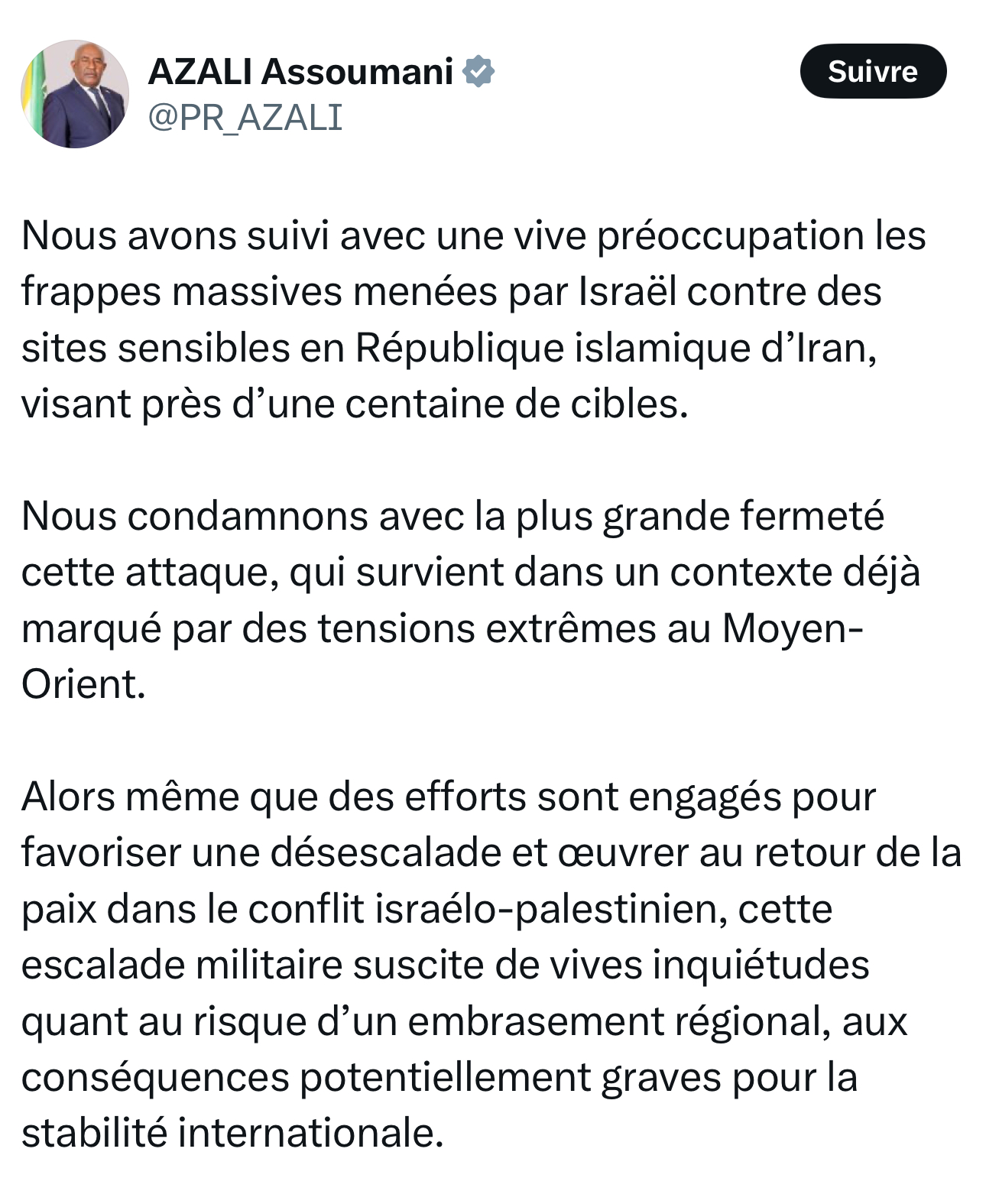This screenshot has height=1204, width=986.
Task: Open the @PR_AZALI profile handle
Action: tap(245, 118)
